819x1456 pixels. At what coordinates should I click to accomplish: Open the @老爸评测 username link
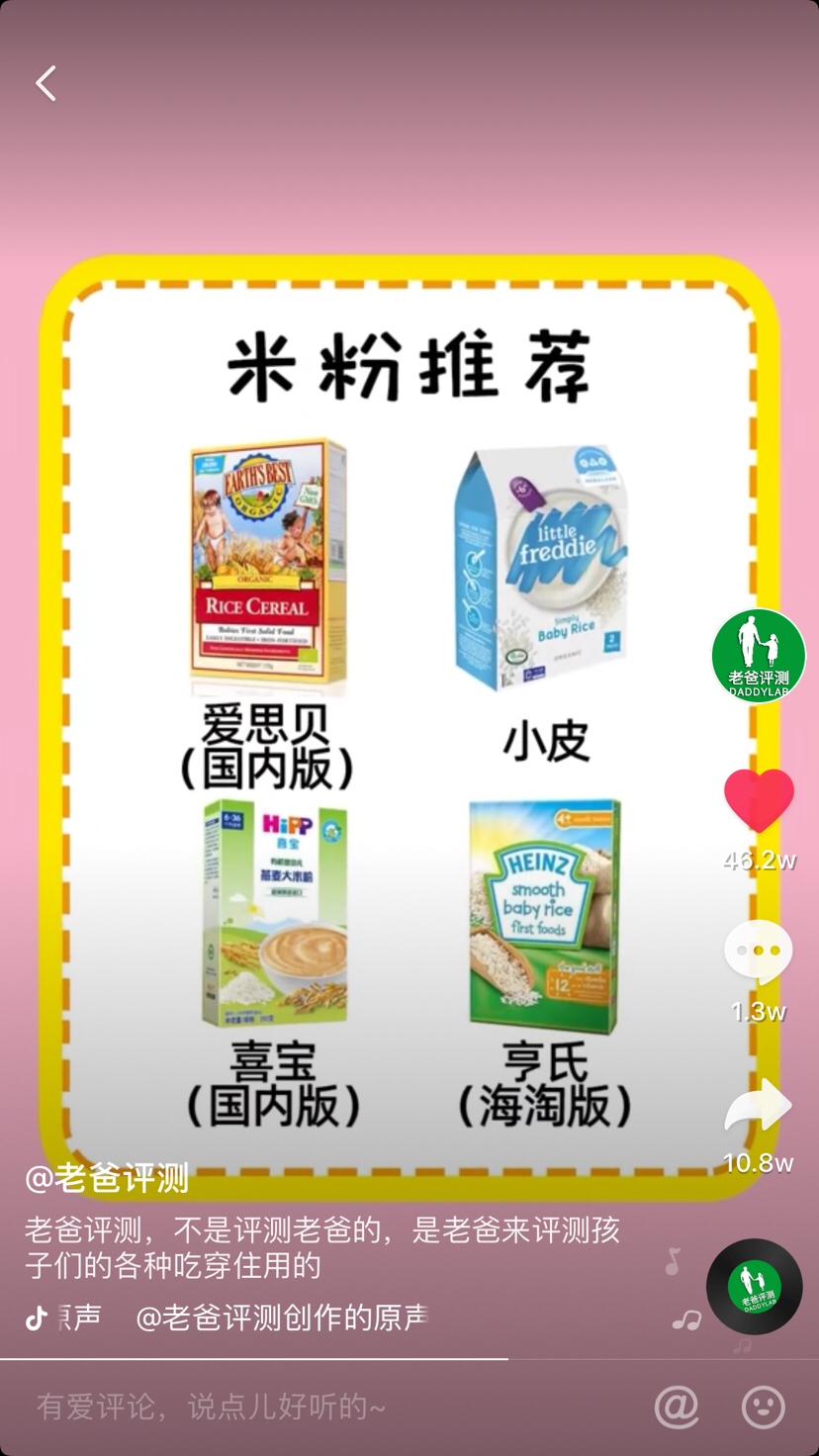(107, 1178)
